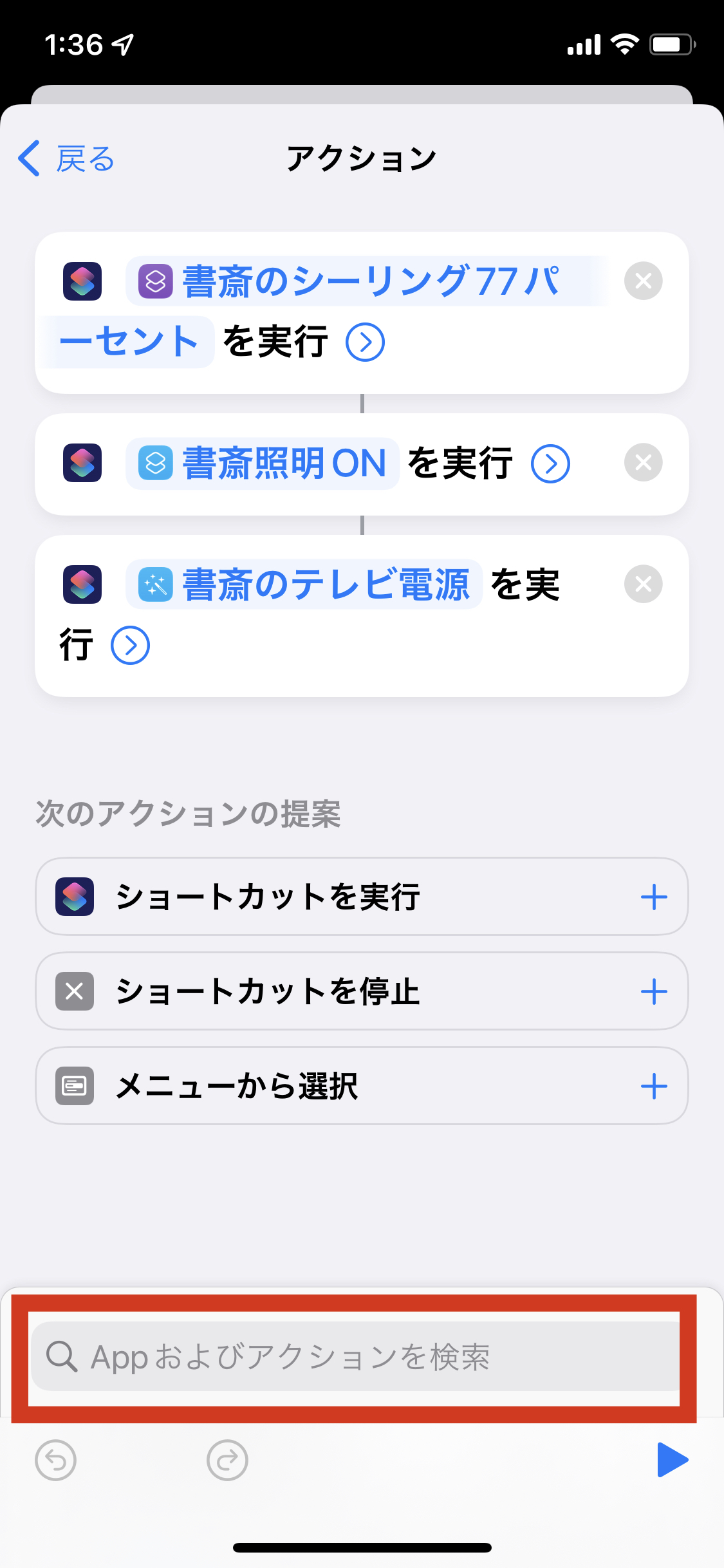The image size is (724, 1568).
Task: Remove the 書斎照明ON action
Action: (x=643, y=463)
